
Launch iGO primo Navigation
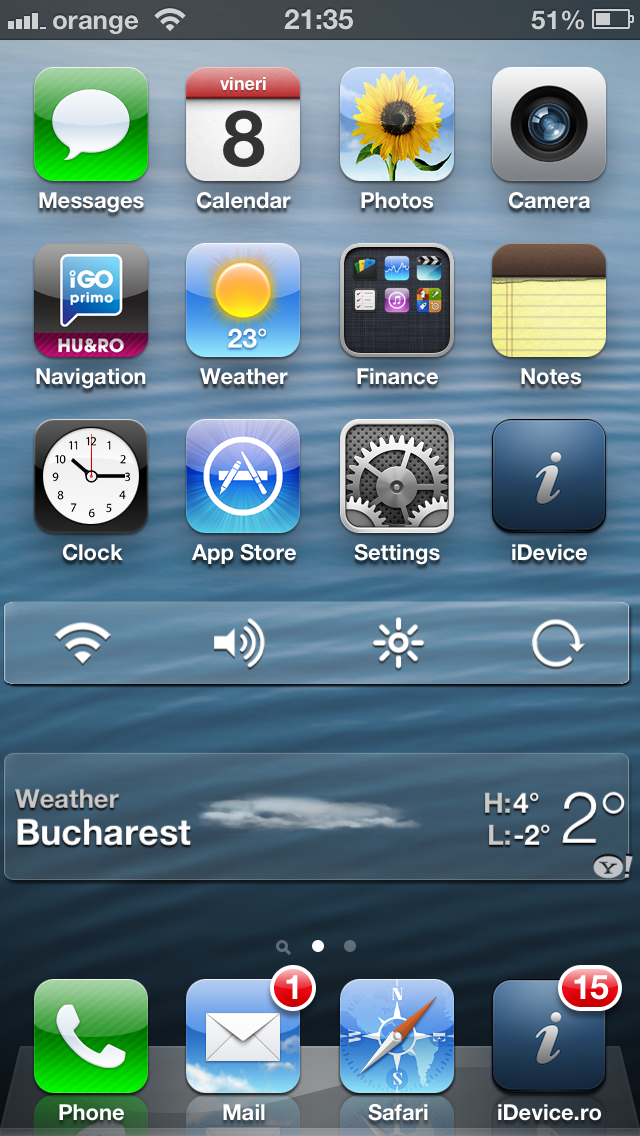[x=91, y=300]
